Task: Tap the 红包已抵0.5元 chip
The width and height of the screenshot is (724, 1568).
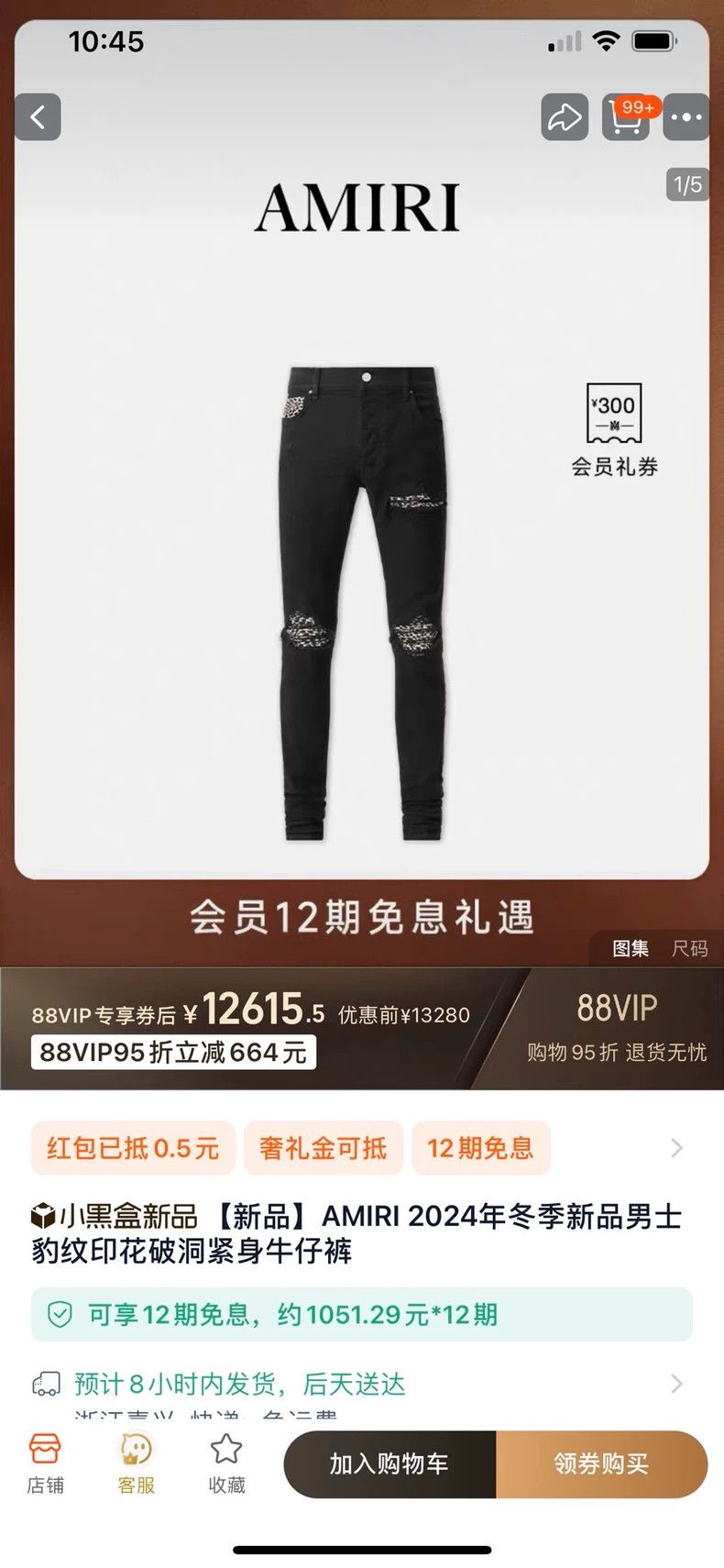Action: click(x=133, y=1148)
